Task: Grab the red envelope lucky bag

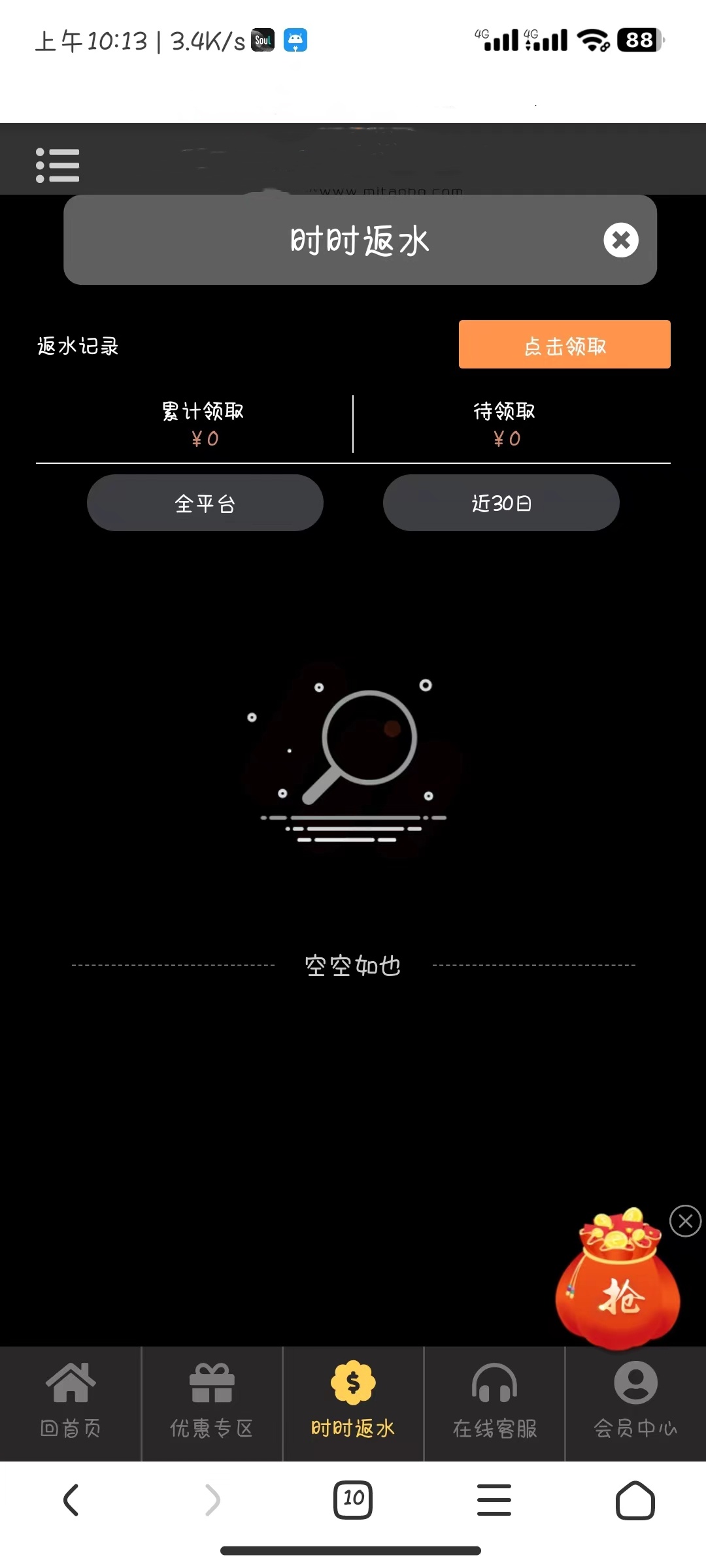Action: 618,1284
